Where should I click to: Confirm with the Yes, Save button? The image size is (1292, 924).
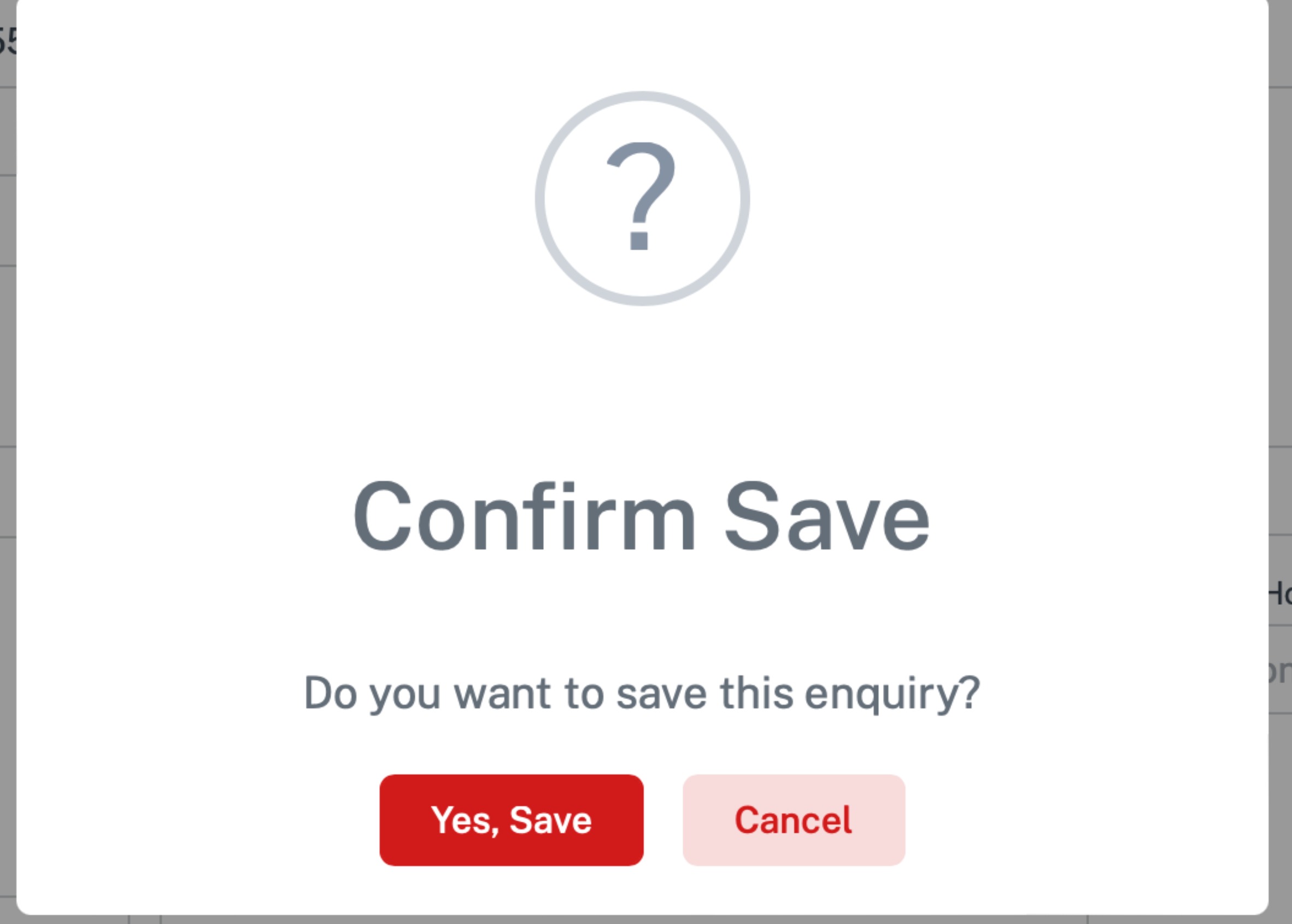point(512,820)
